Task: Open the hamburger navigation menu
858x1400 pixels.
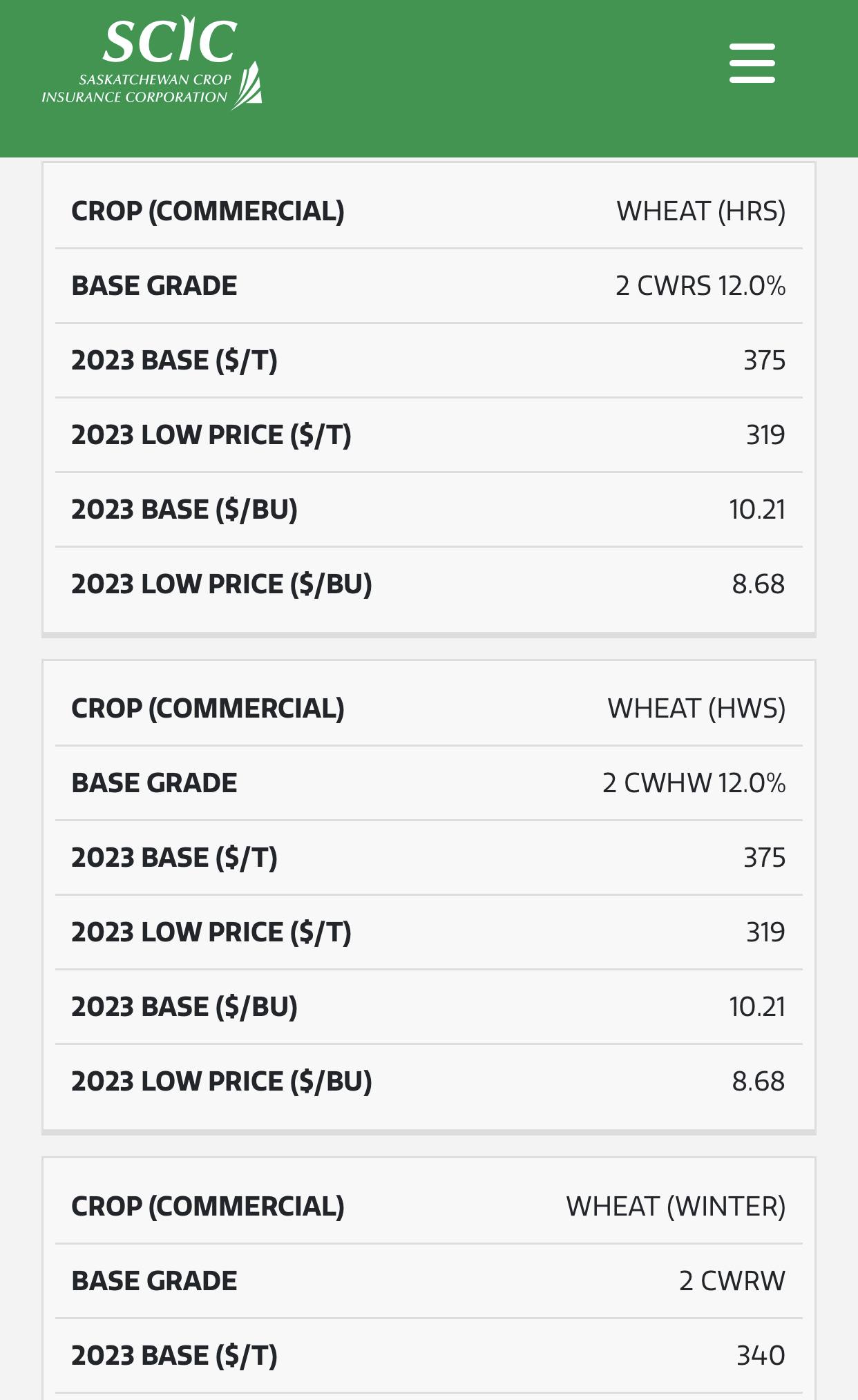Action: point(752,64)
